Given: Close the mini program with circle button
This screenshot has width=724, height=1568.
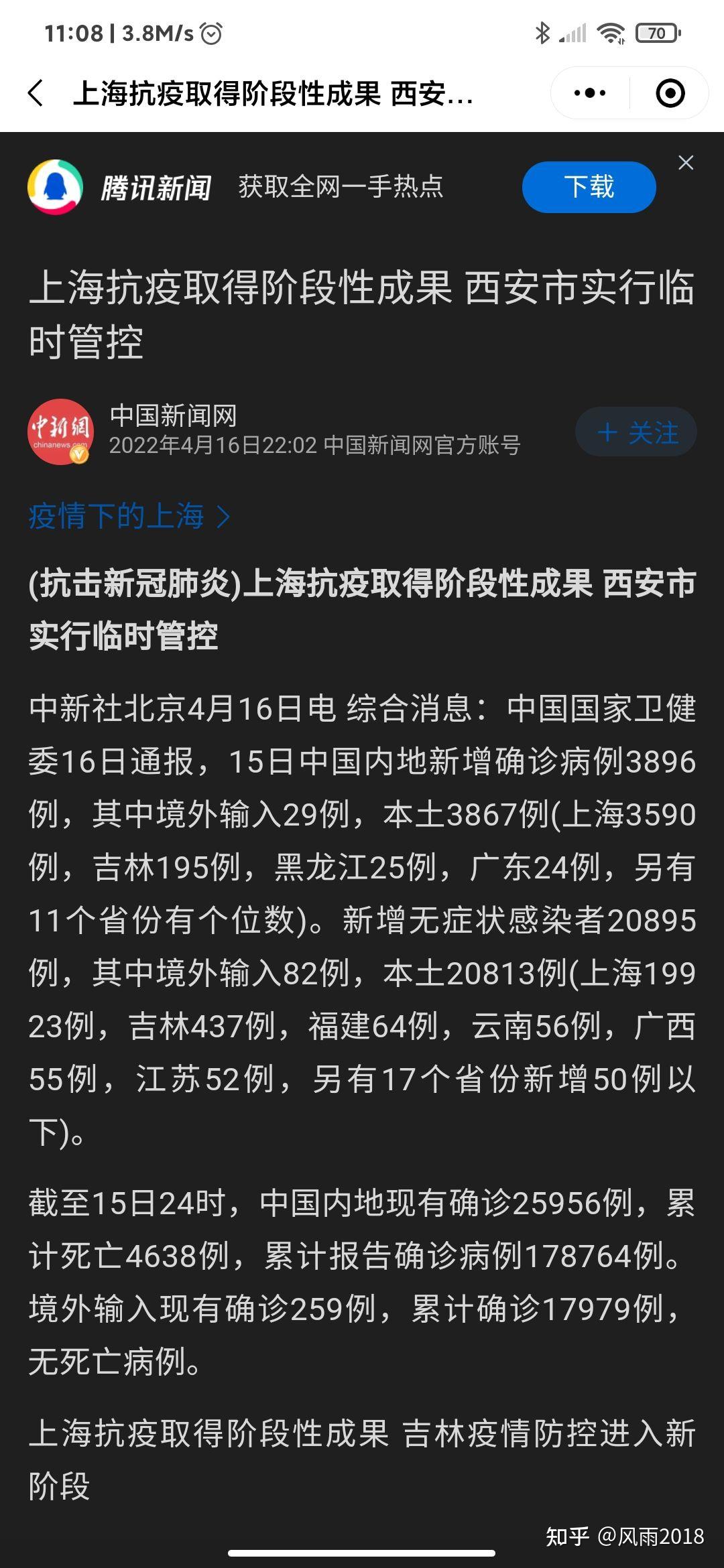Looking at the screenshot, I should click(670, 93).
